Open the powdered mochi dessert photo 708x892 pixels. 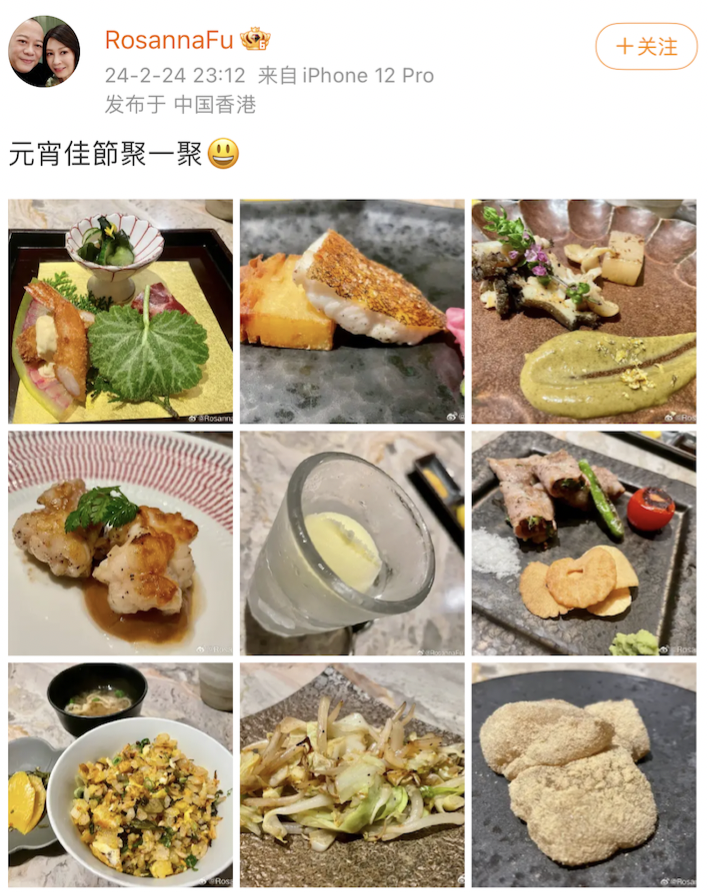[x=583, y=774]
